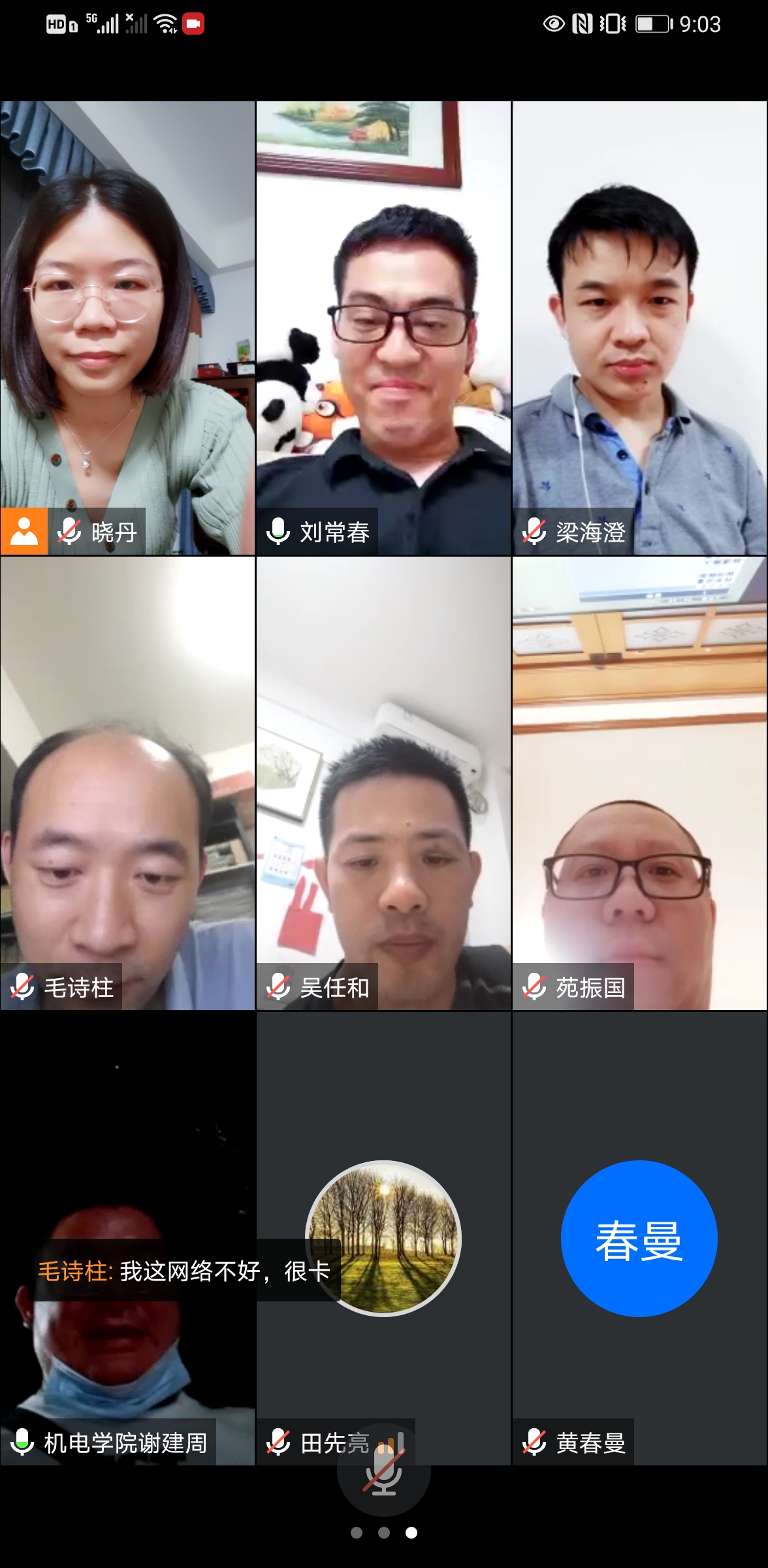
Task: Open 毛诗柱's video tile
Action: (127, 783)
